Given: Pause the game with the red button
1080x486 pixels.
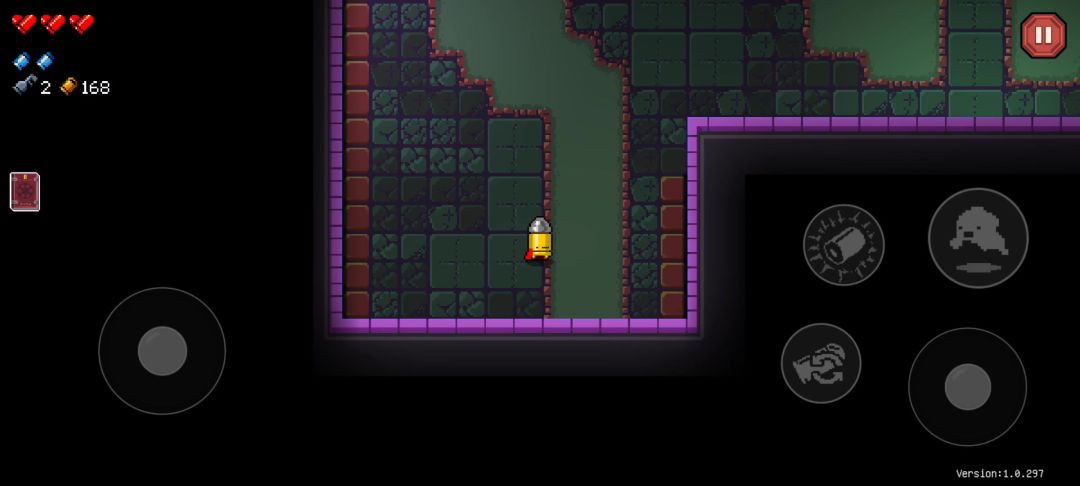Looking at the screenshot, I should point(1043,35).
